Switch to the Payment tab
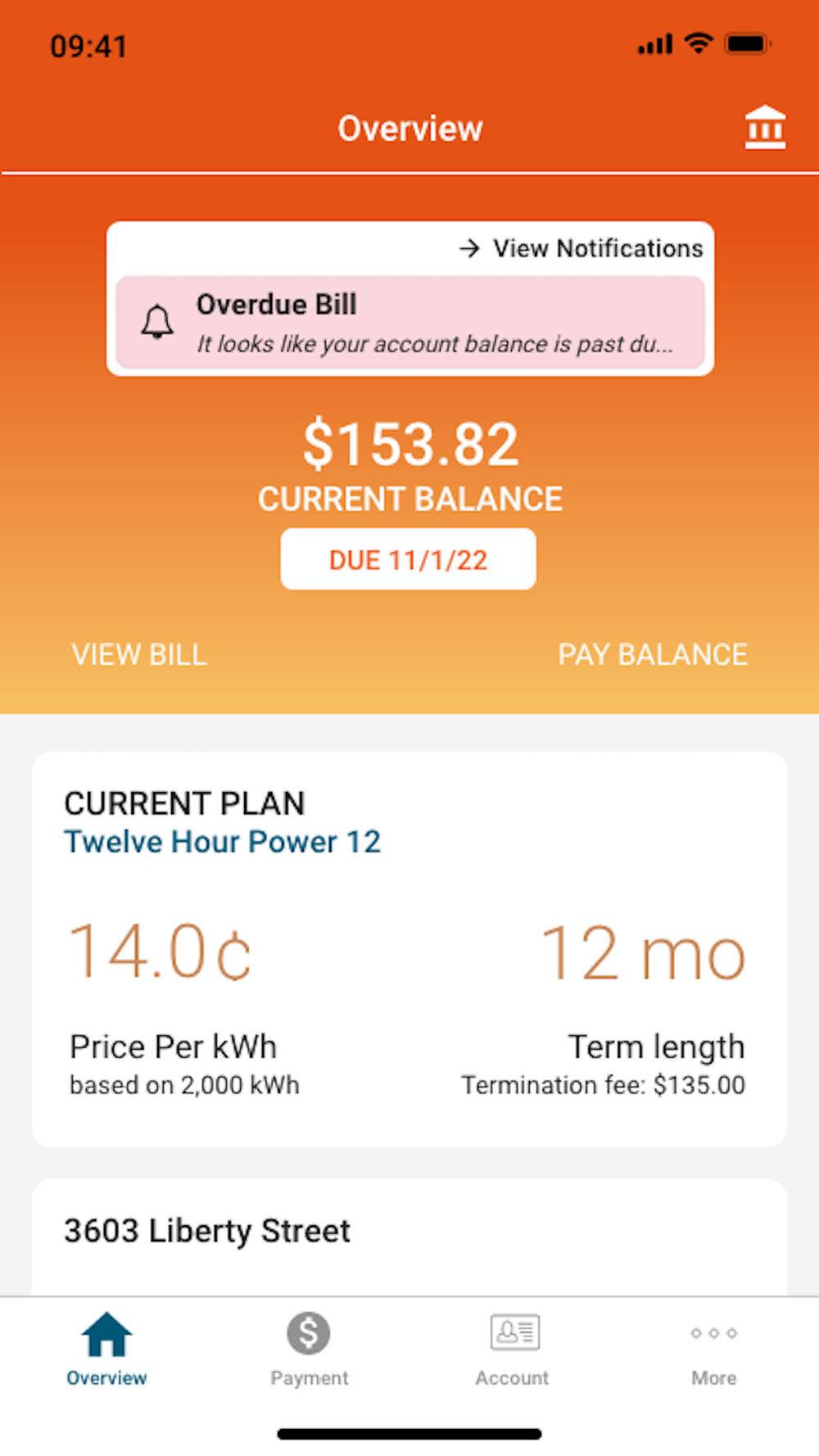The height and width of the screenshot is (1456, 819). [x=309, y=1349]
